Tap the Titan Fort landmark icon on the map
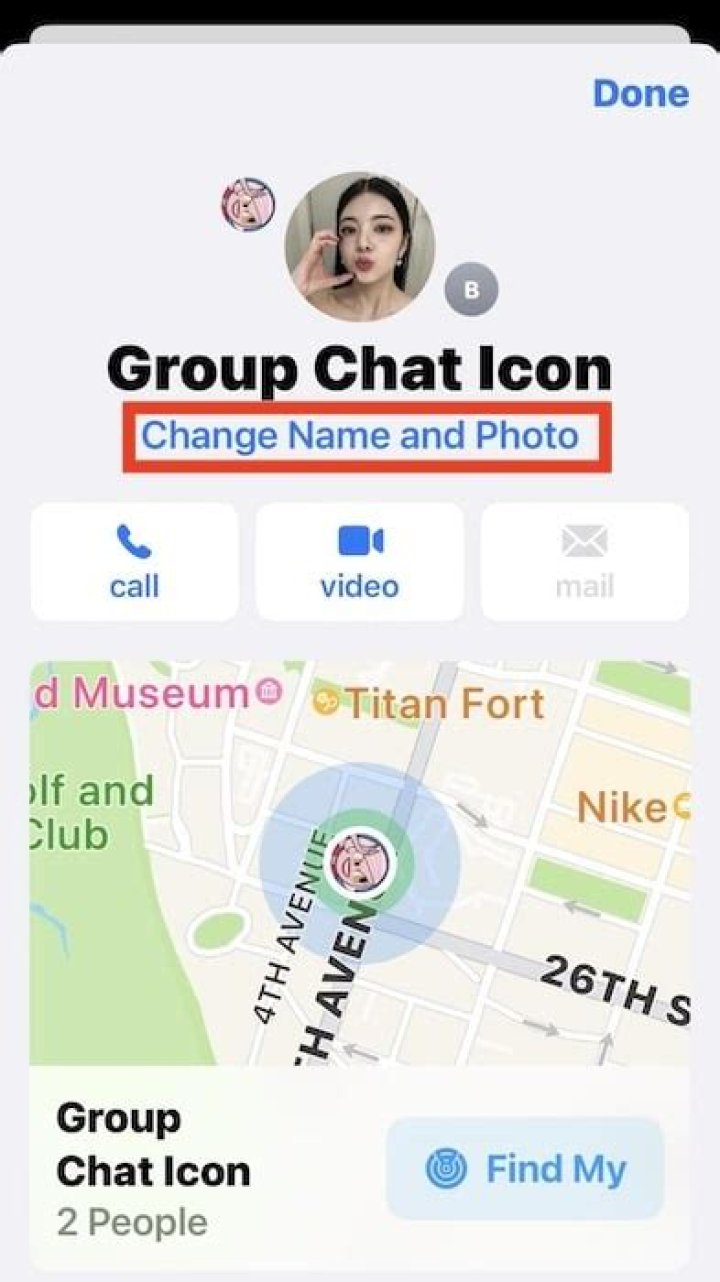This screenshot has height=1282, width=720. click(x=327, y=702)
